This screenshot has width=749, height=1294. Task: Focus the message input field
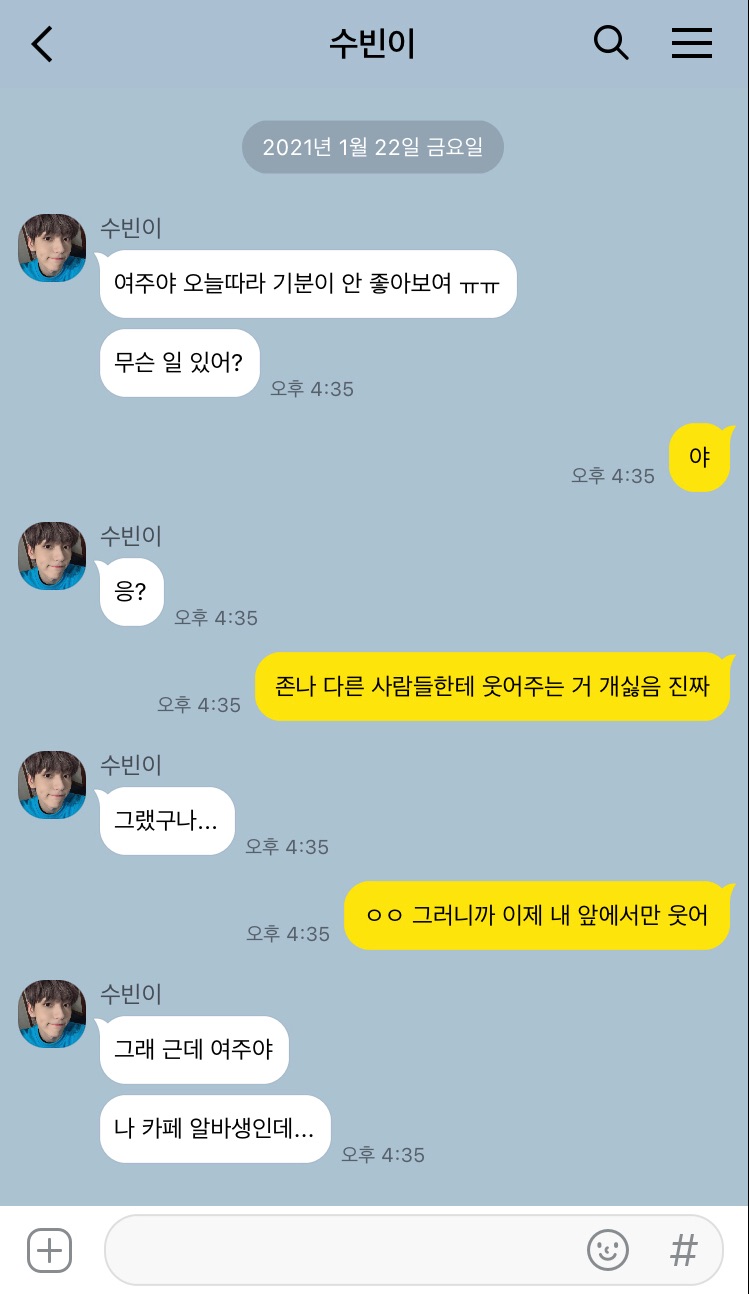[340, 1250]
